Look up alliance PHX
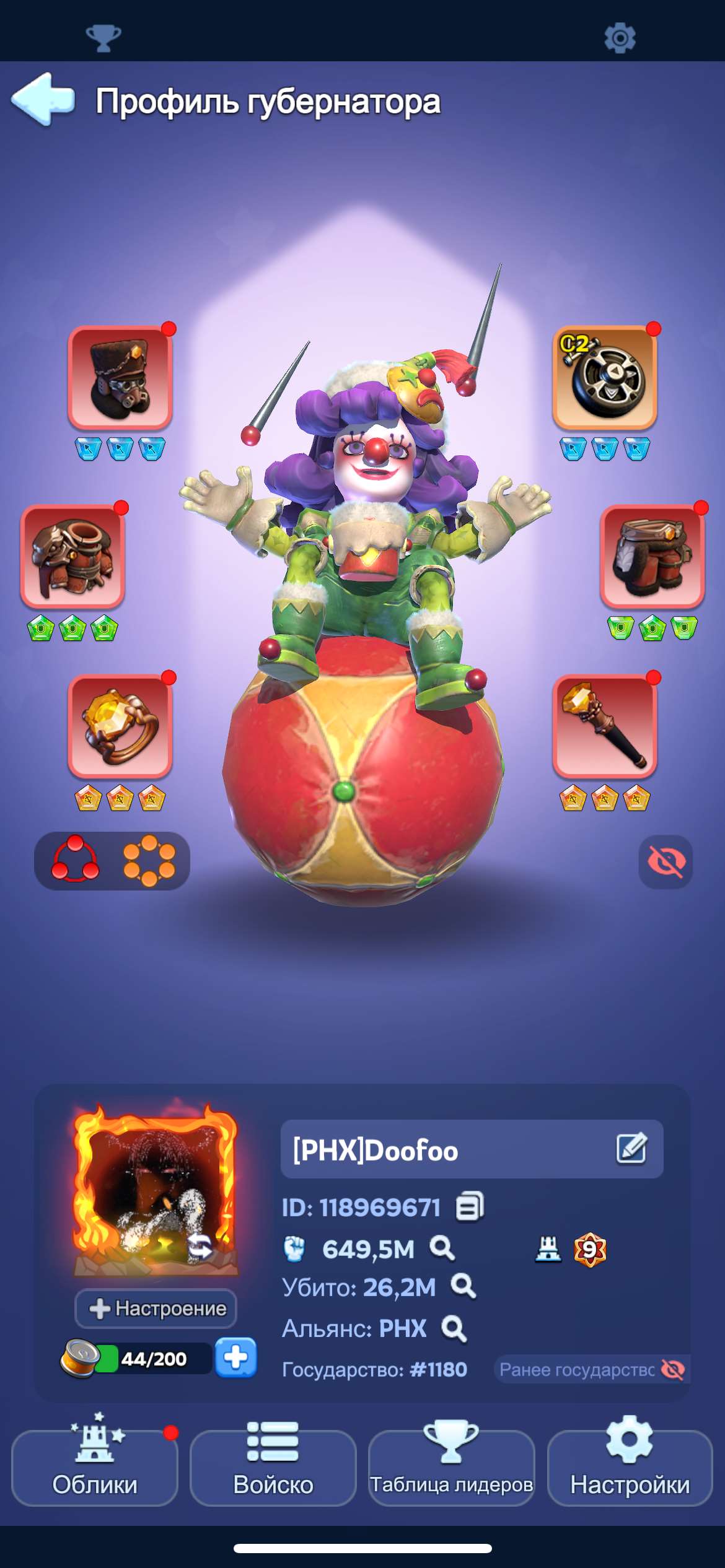 click(x=454, y=1328)
